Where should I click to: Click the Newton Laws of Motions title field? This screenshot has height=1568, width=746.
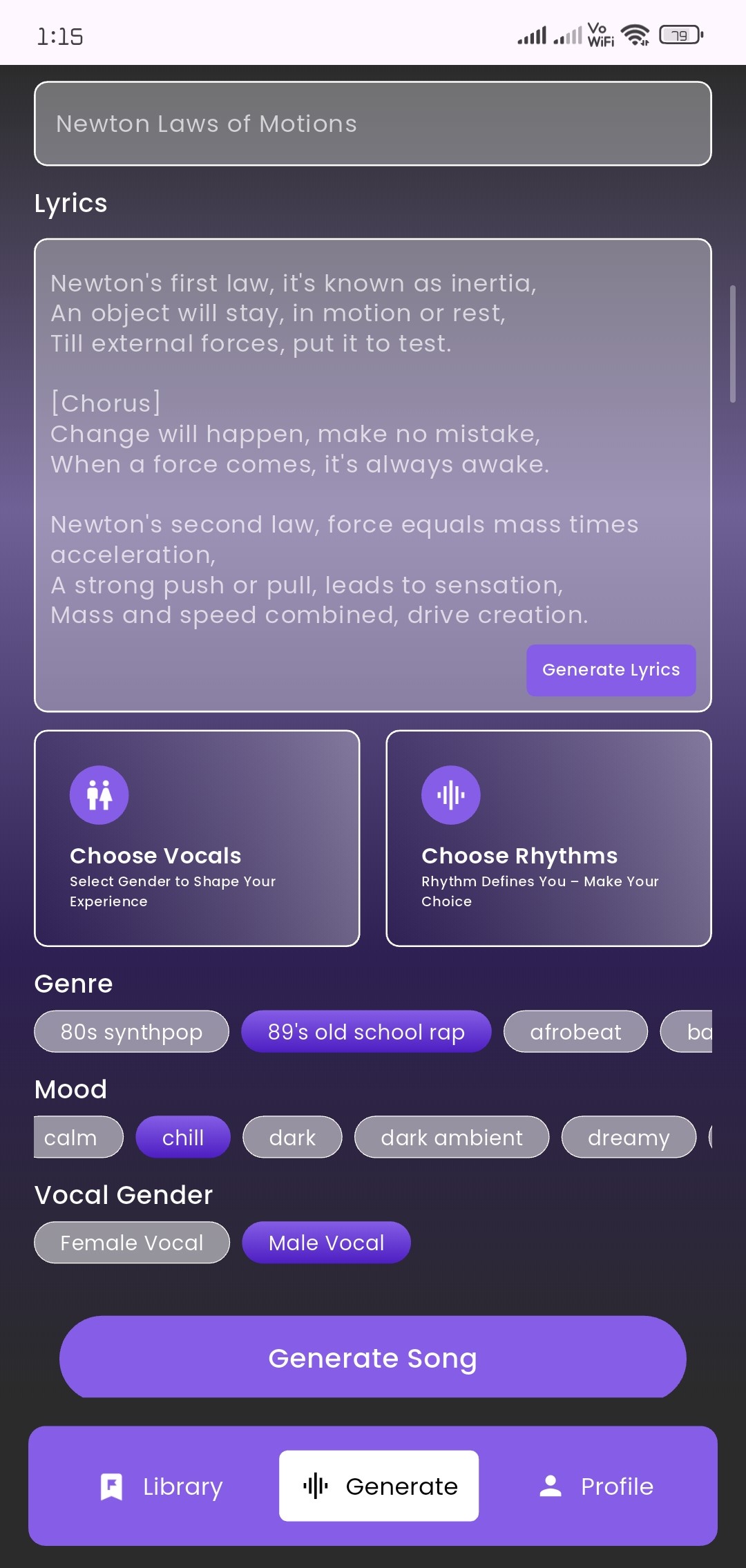click(373, 124)
